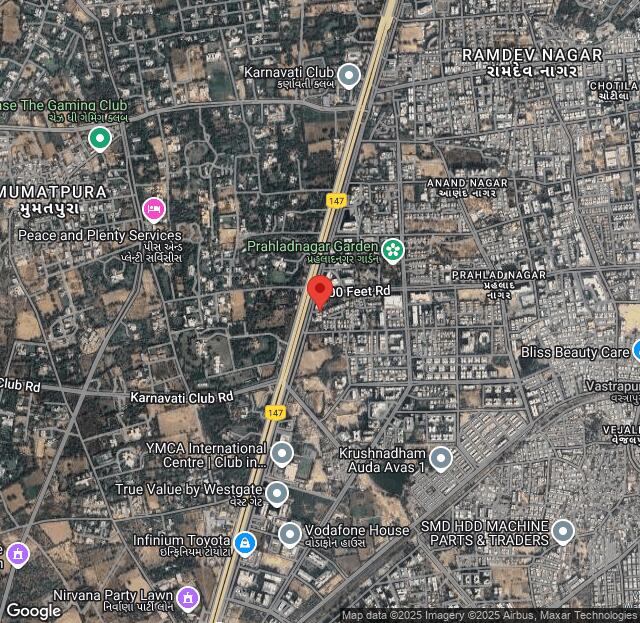Select the Krushnadham Auda Avas 1 marker
The image size is (640, 623).
(x=440, y=459)
